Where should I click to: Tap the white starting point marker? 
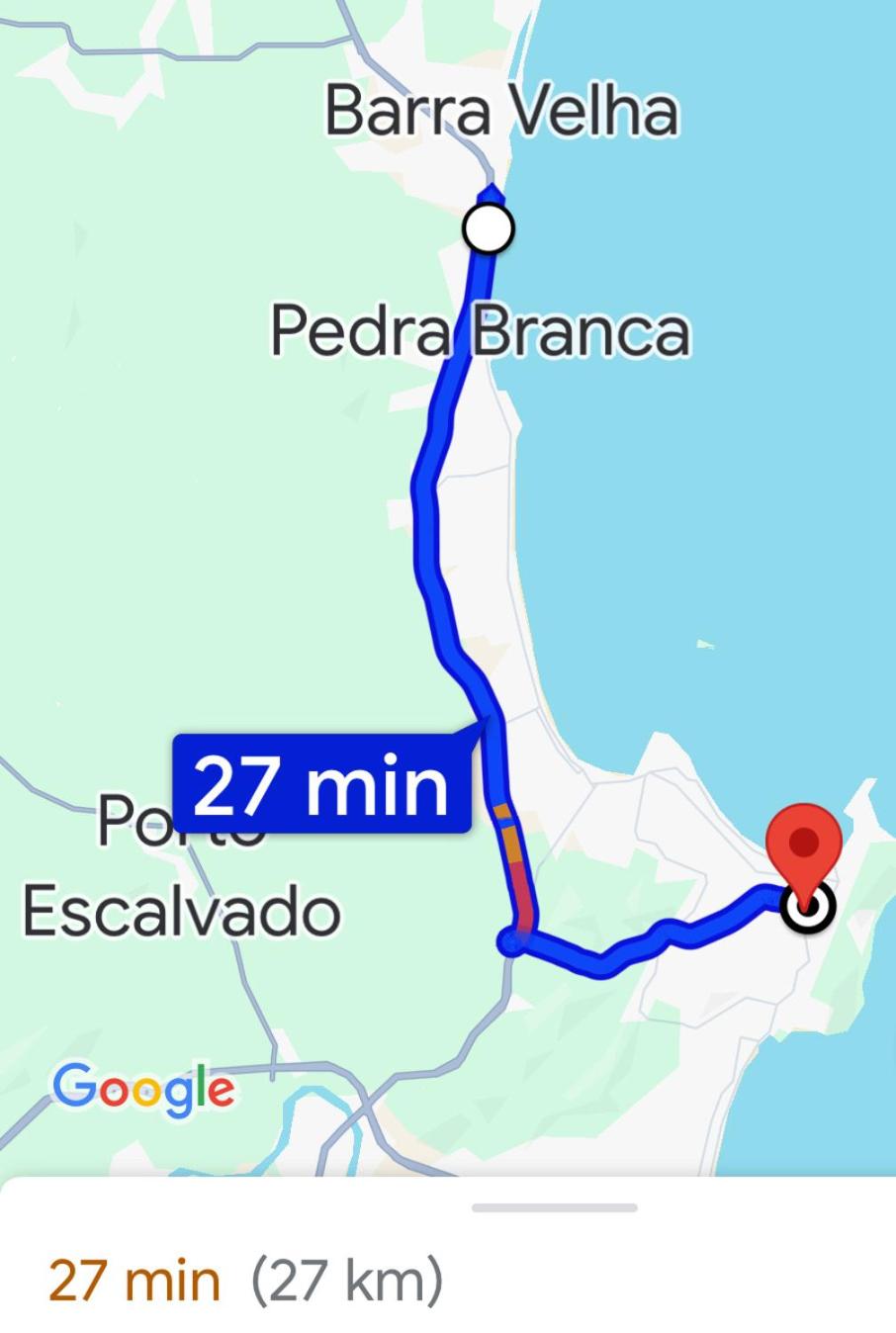(x=489, y=229)
